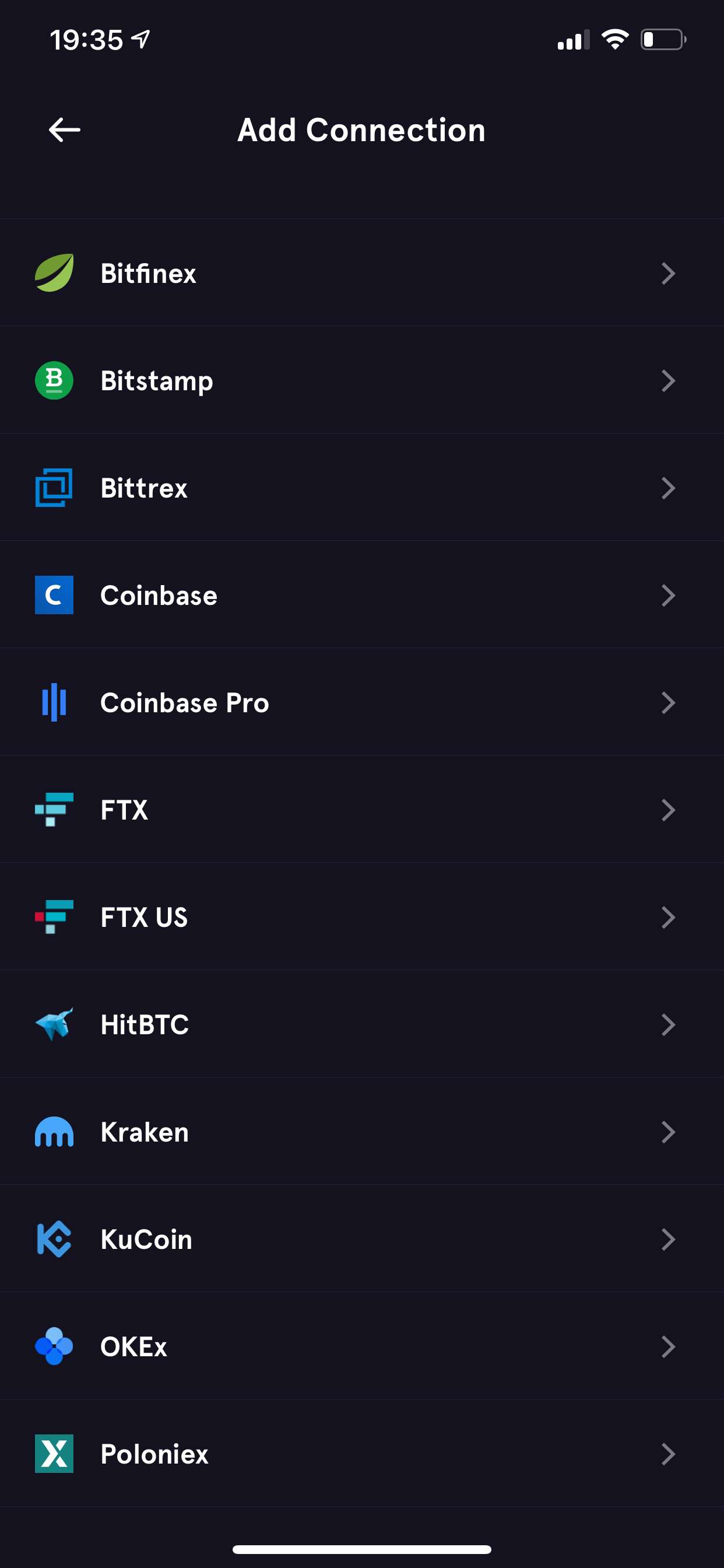Select the OKEx row
The image size is (724, 1568).
(362, 1346)
